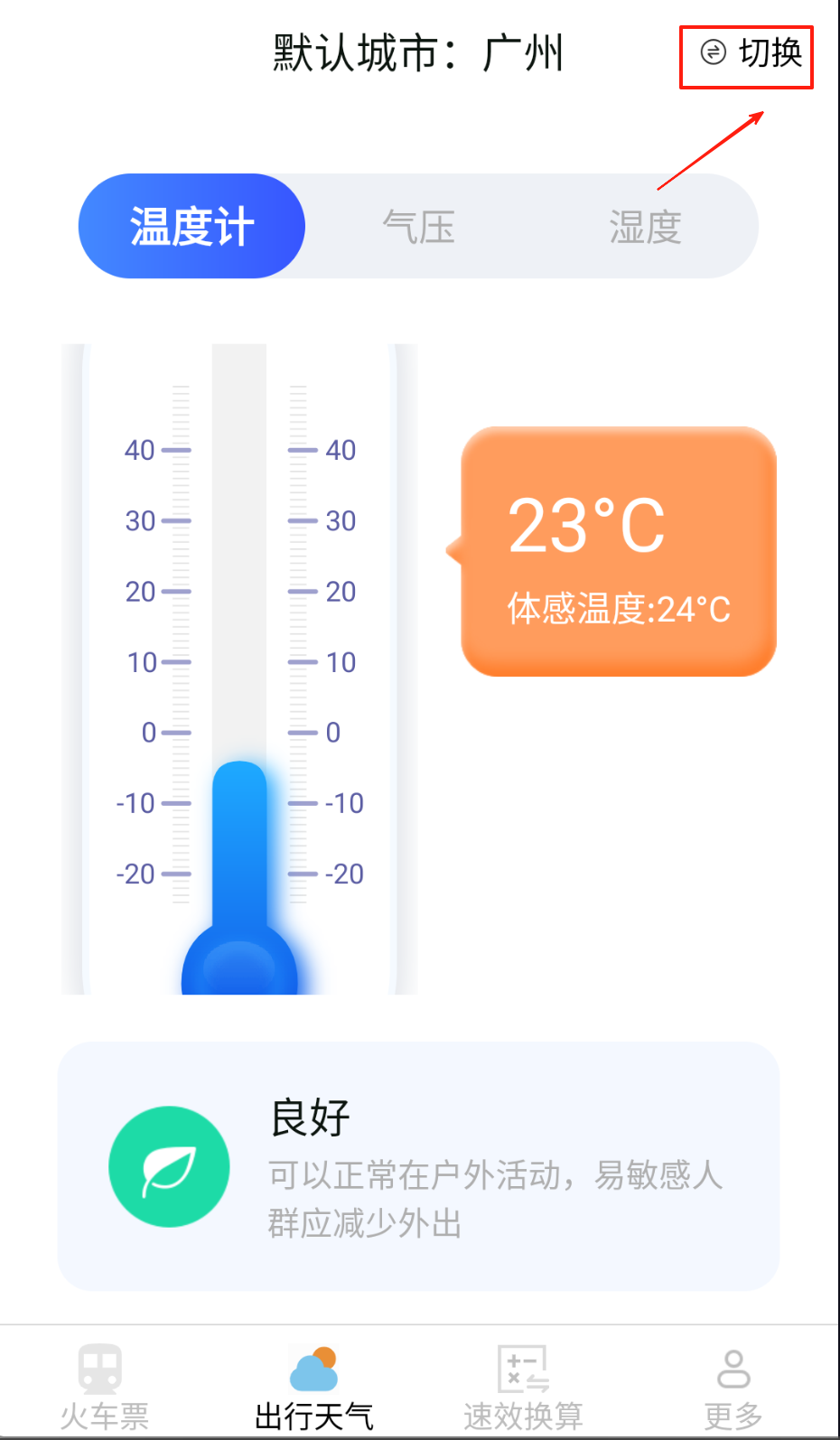Tap 切换 to change the default city

click(x=751, y=54)
